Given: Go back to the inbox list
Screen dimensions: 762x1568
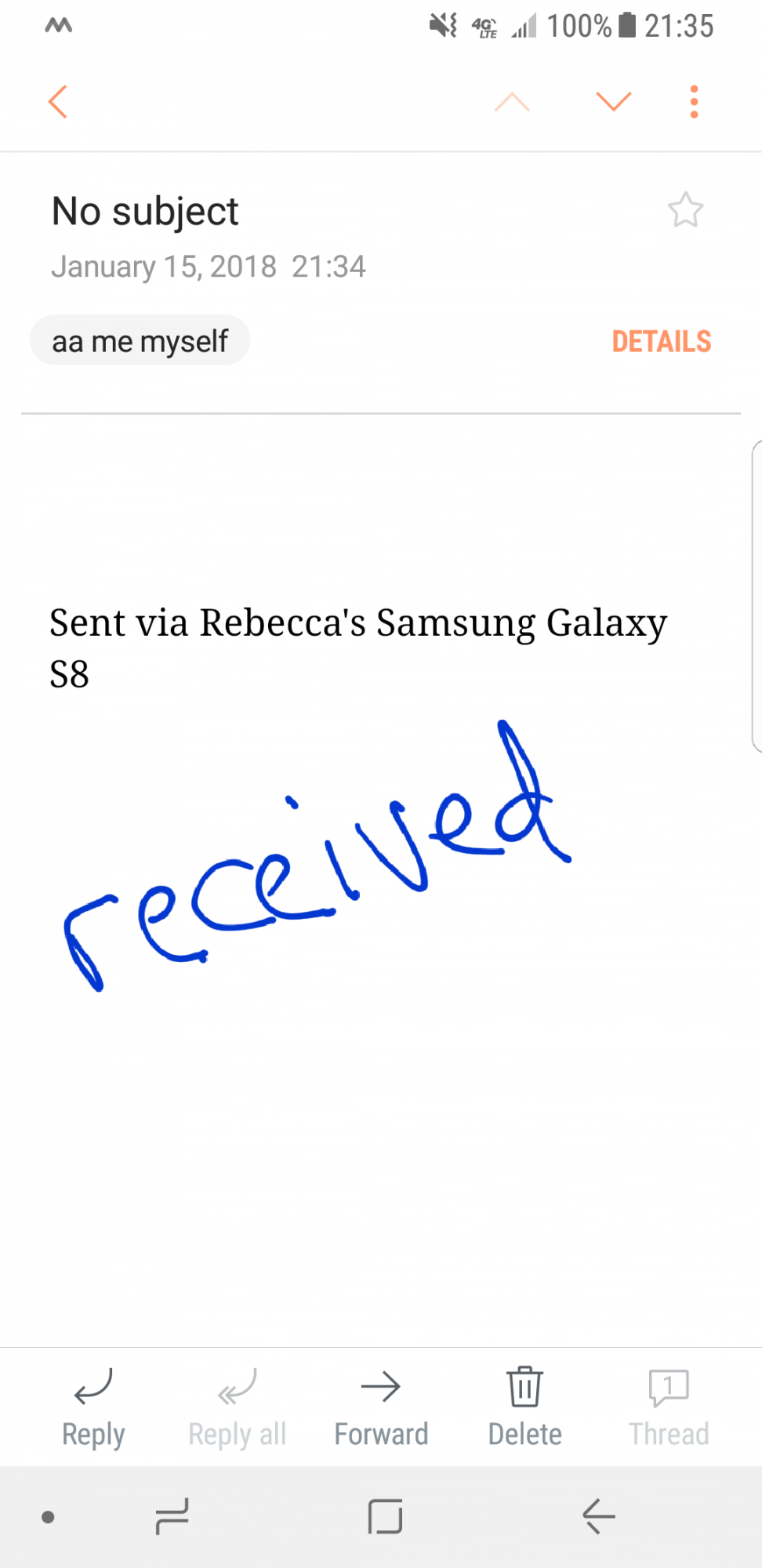Looking at the screenshot, I should 58,102.
